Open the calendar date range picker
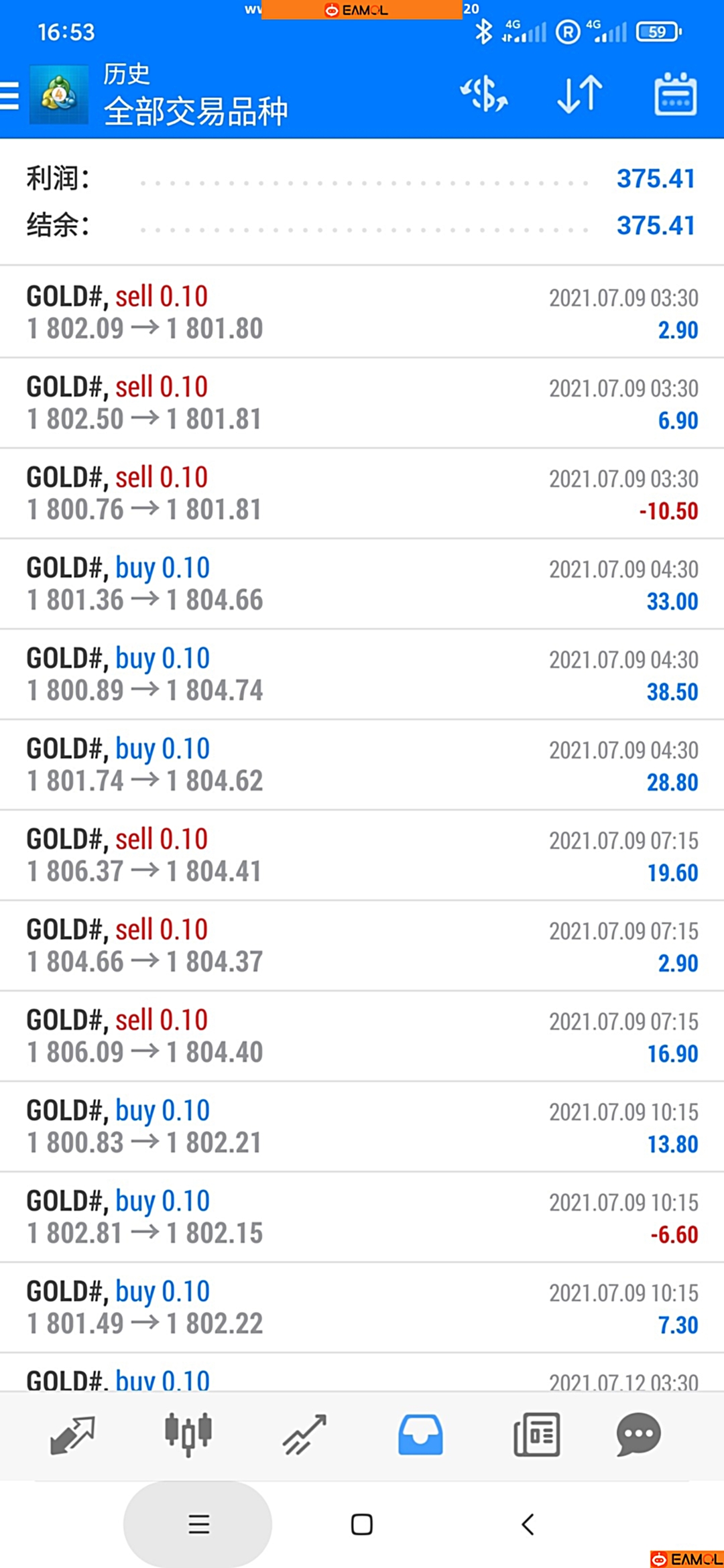The width and height of the screenshot is (724, 1568). [x=675, y=94]
